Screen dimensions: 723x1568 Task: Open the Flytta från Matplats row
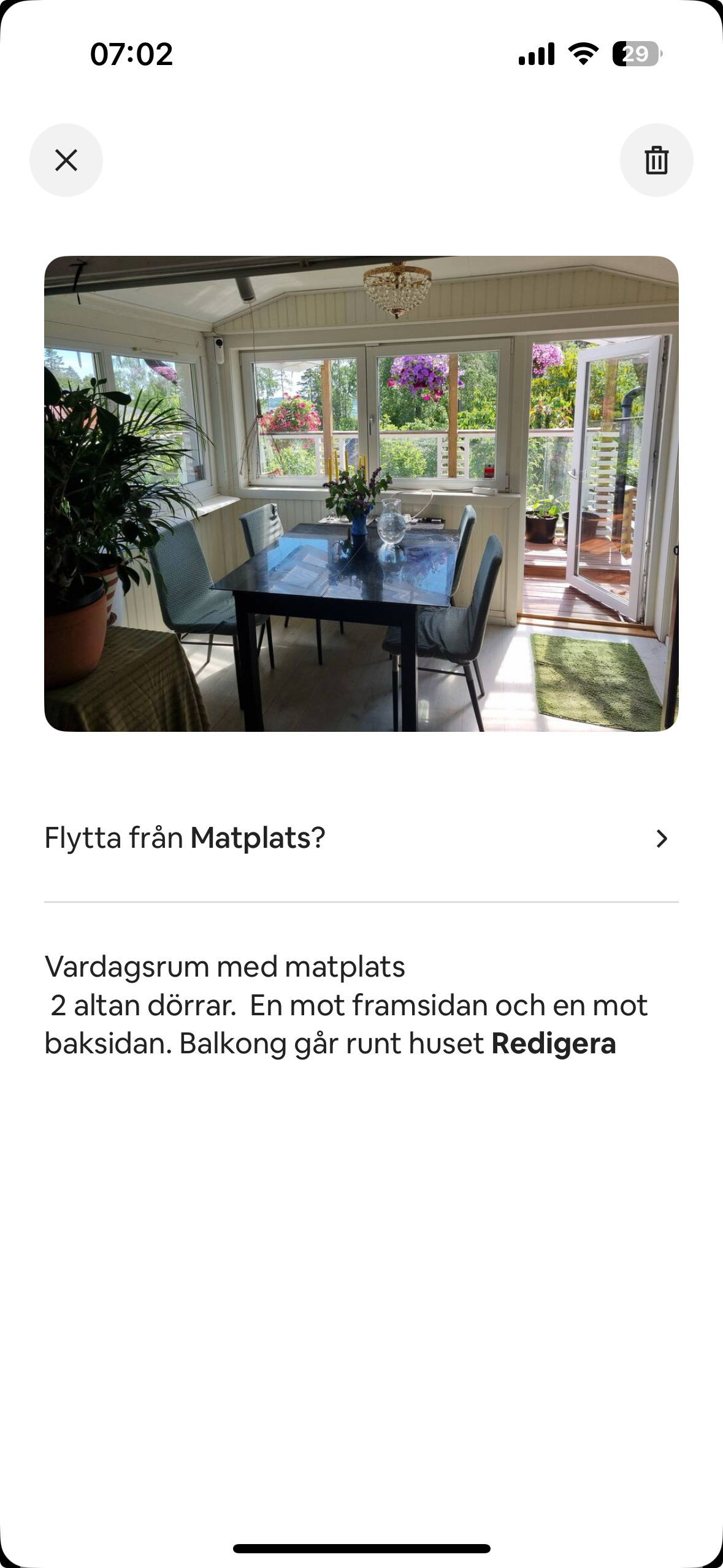pos(361,838)
